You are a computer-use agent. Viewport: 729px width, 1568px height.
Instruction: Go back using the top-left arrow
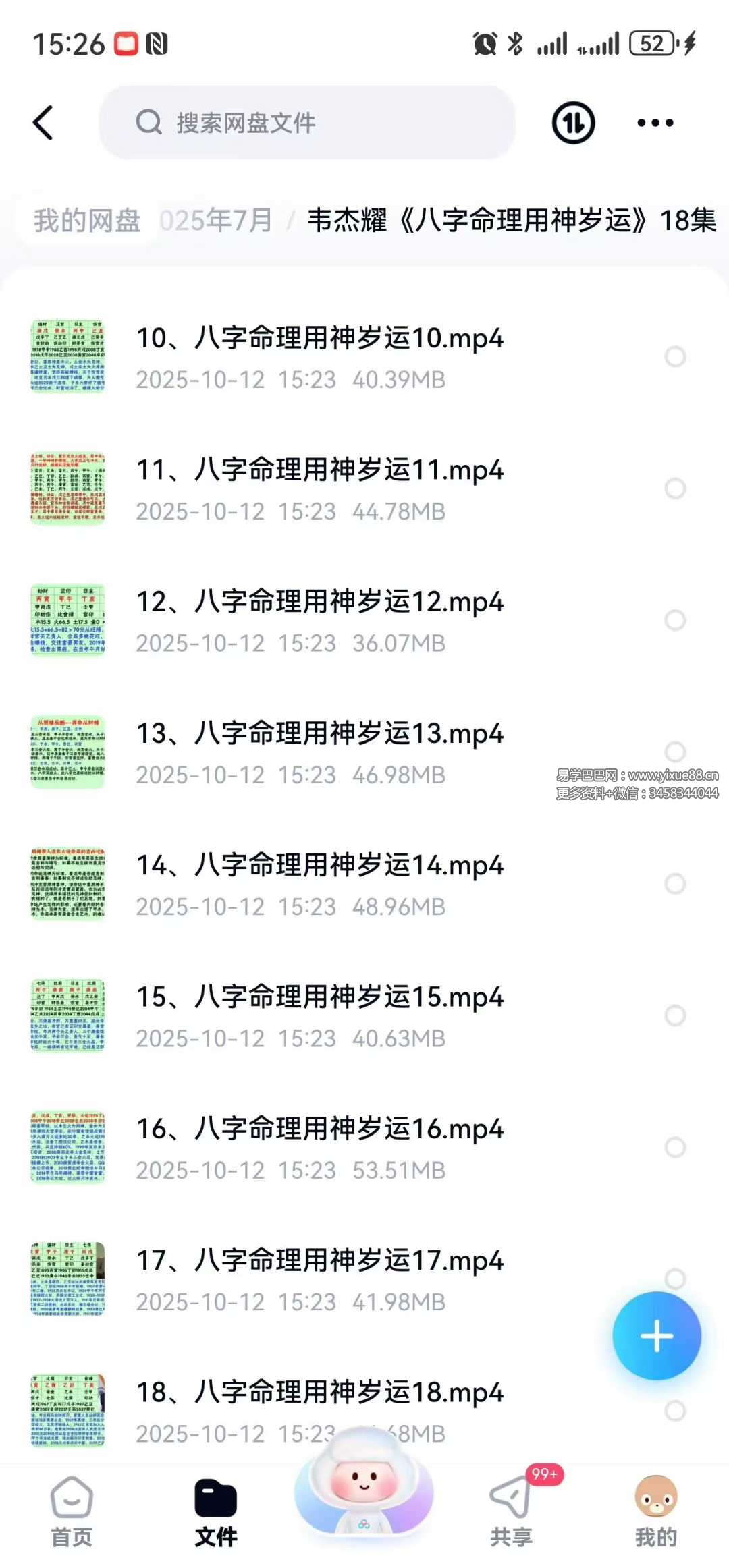(43, 123)
